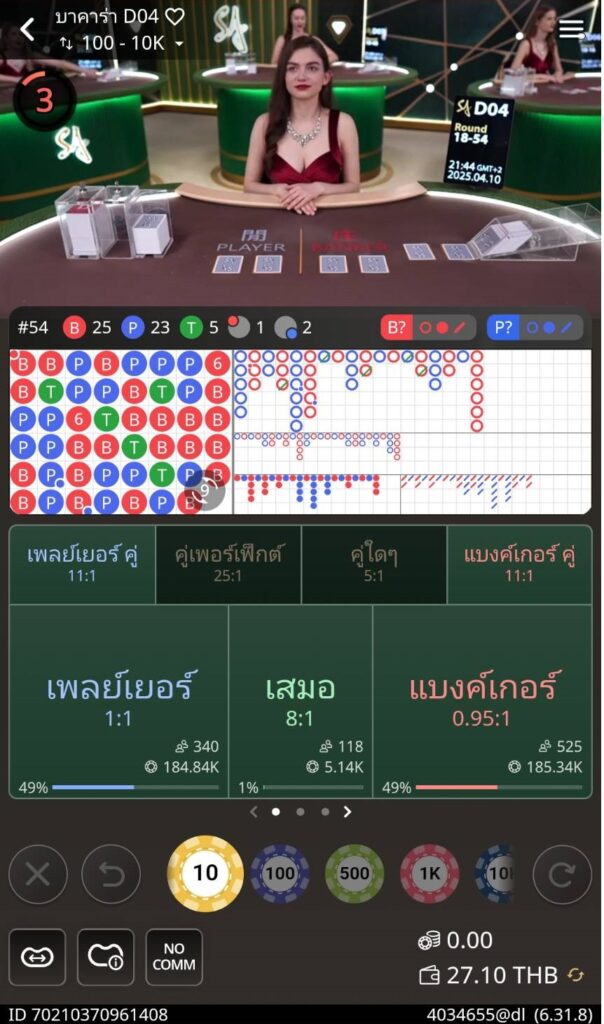Viewport: 604px width, 1024px height.
Task: Place a bet on เสมอ 8:1
Action: click(x=300, y=700)
